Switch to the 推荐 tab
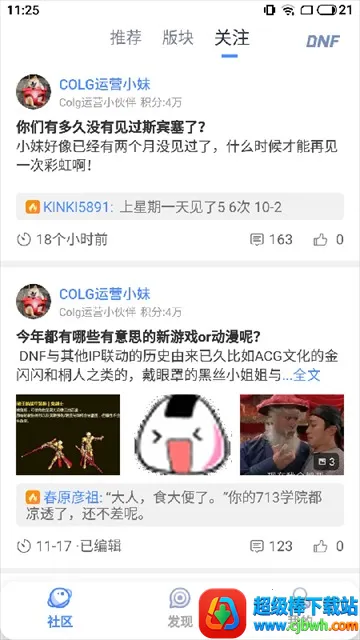The width and height of the screenshot is (360, 640). 126,38
